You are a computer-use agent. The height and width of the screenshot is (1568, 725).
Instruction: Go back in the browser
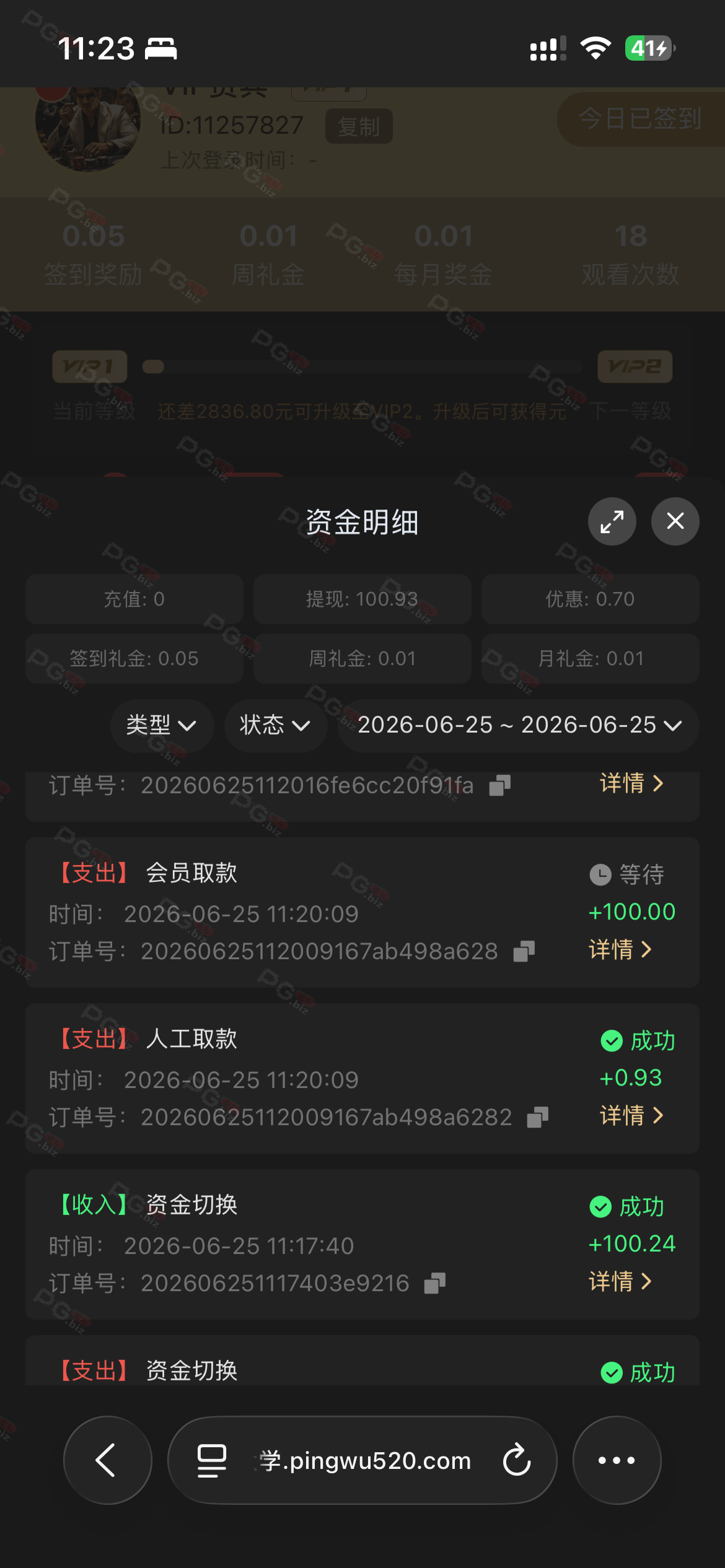[x=107, y=1460]
